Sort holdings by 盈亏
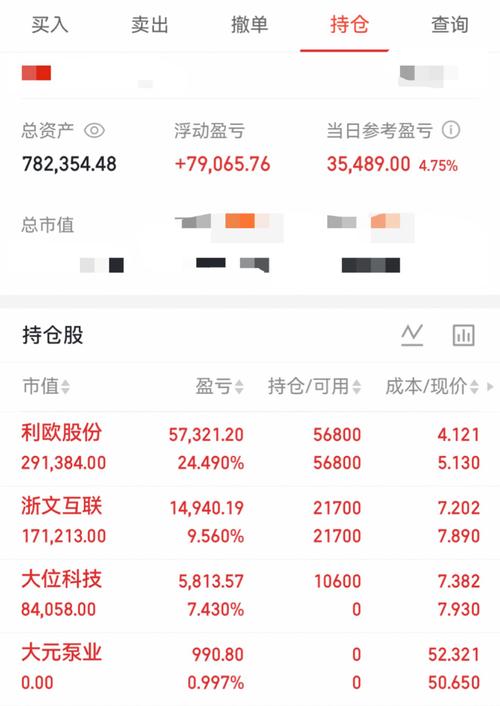500x706 pixels. (219, 386)
